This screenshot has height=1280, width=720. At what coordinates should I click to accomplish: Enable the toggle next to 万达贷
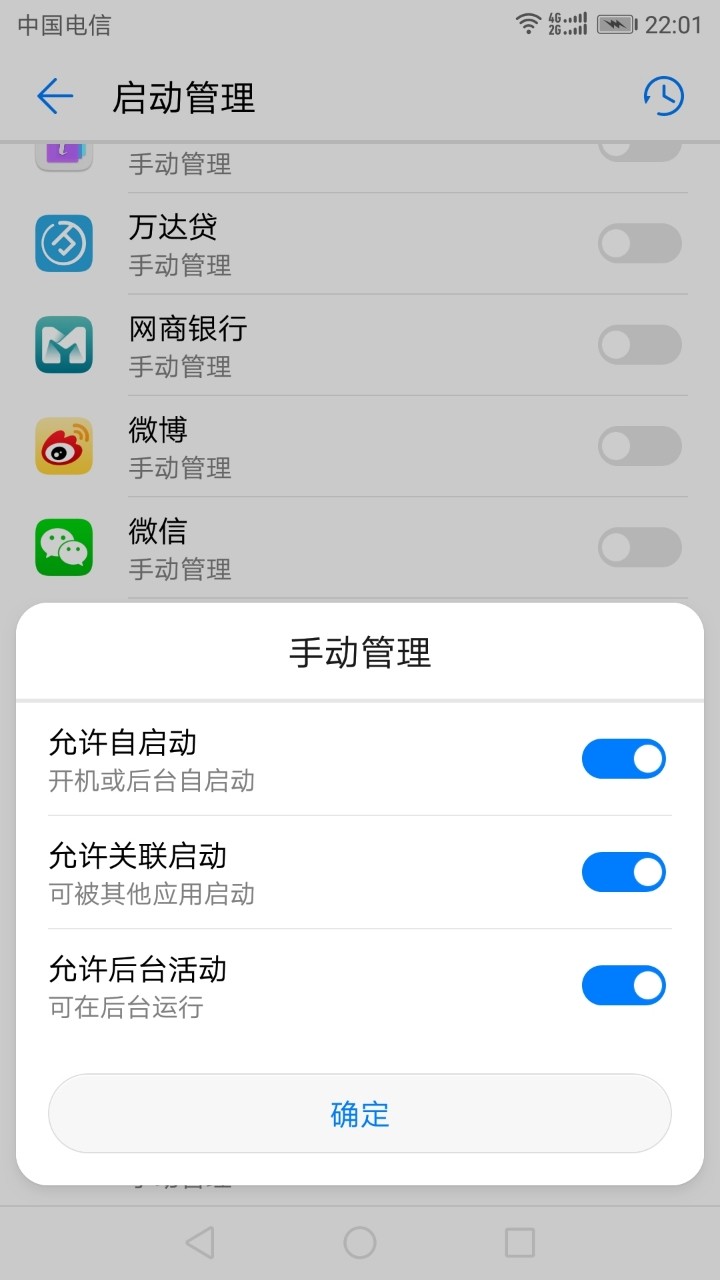(638, 243)
